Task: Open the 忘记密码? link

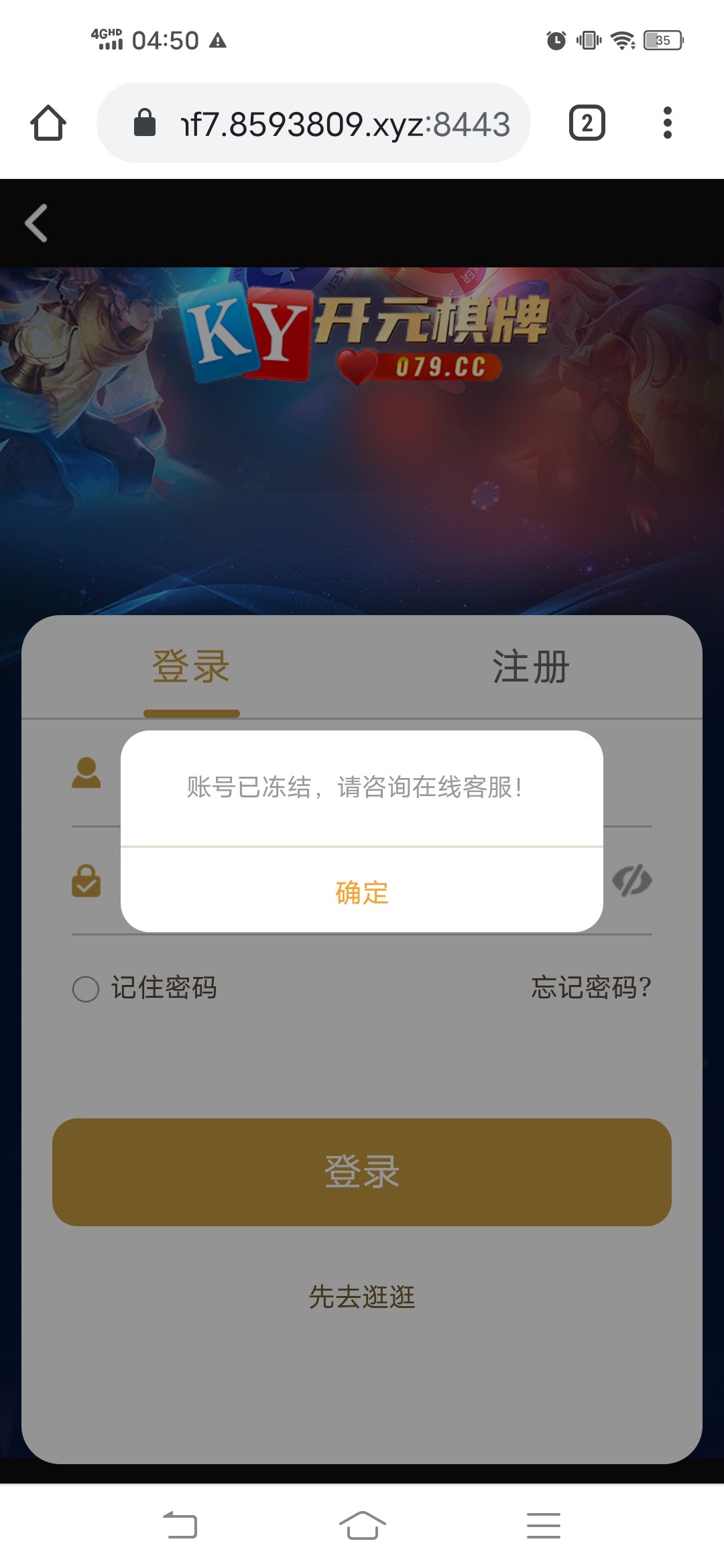Action: pyautogui.click(x=591, y=987)
